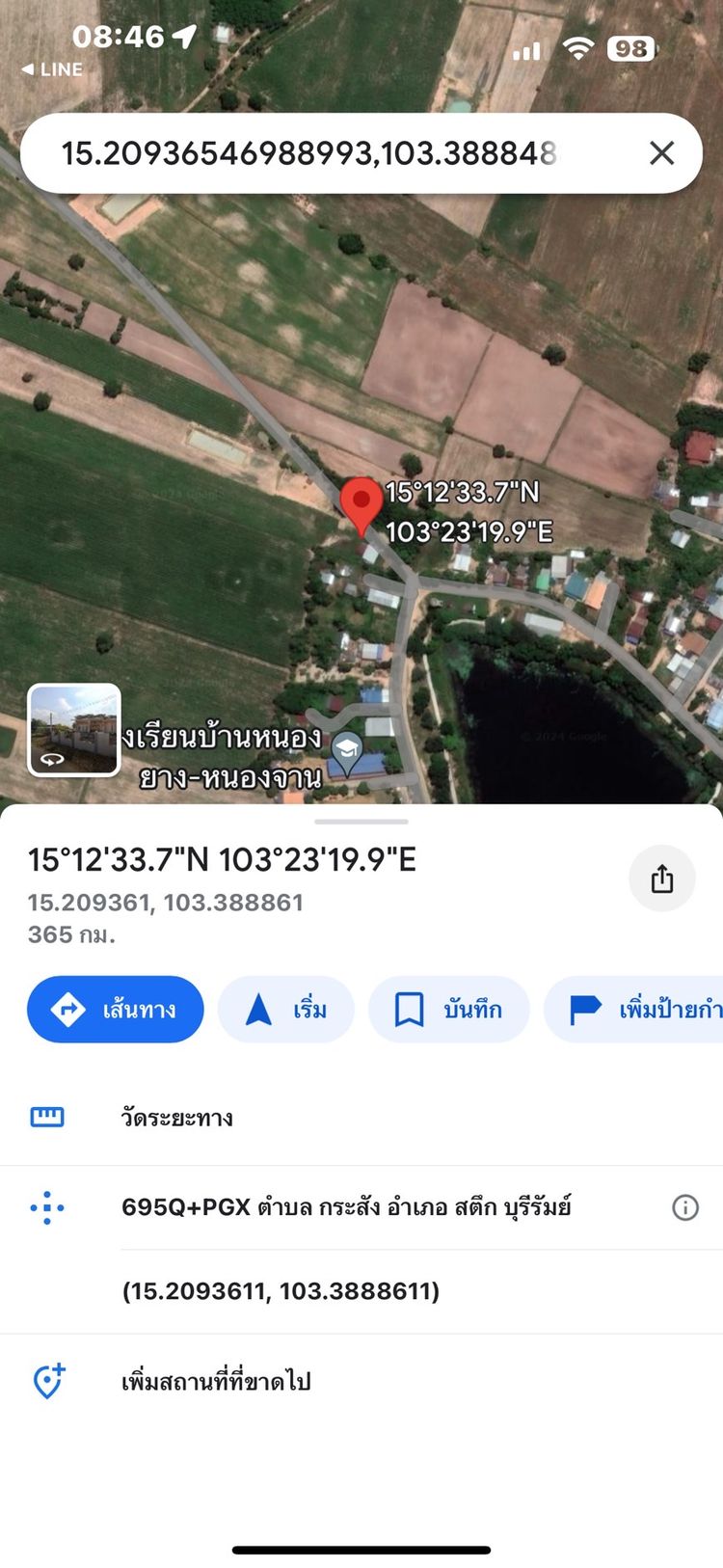This screenshot has height=1568, width=723.
Task: Share this location
Action: coord(661,879)
